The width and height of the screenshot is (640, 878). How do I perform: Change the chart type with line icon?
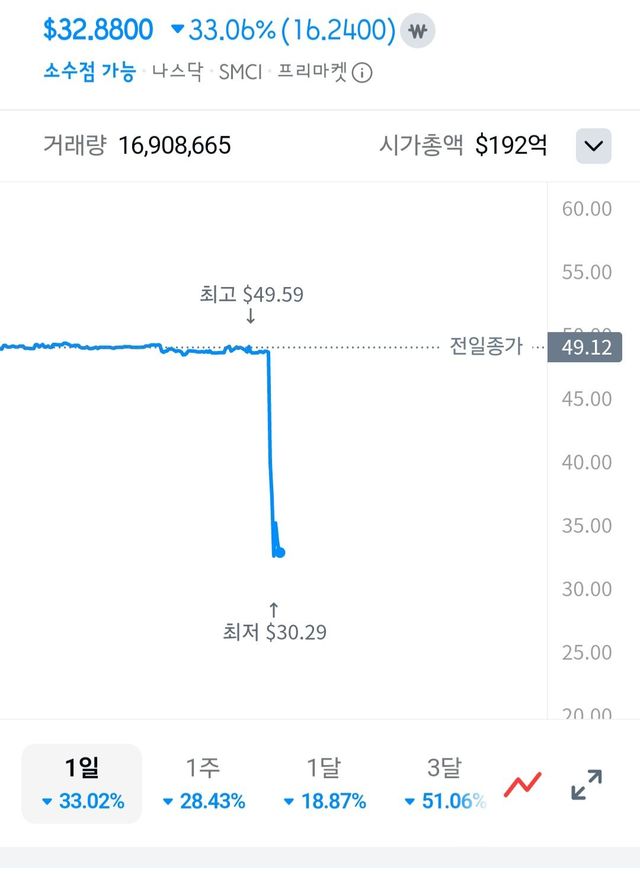pos(522,784)
